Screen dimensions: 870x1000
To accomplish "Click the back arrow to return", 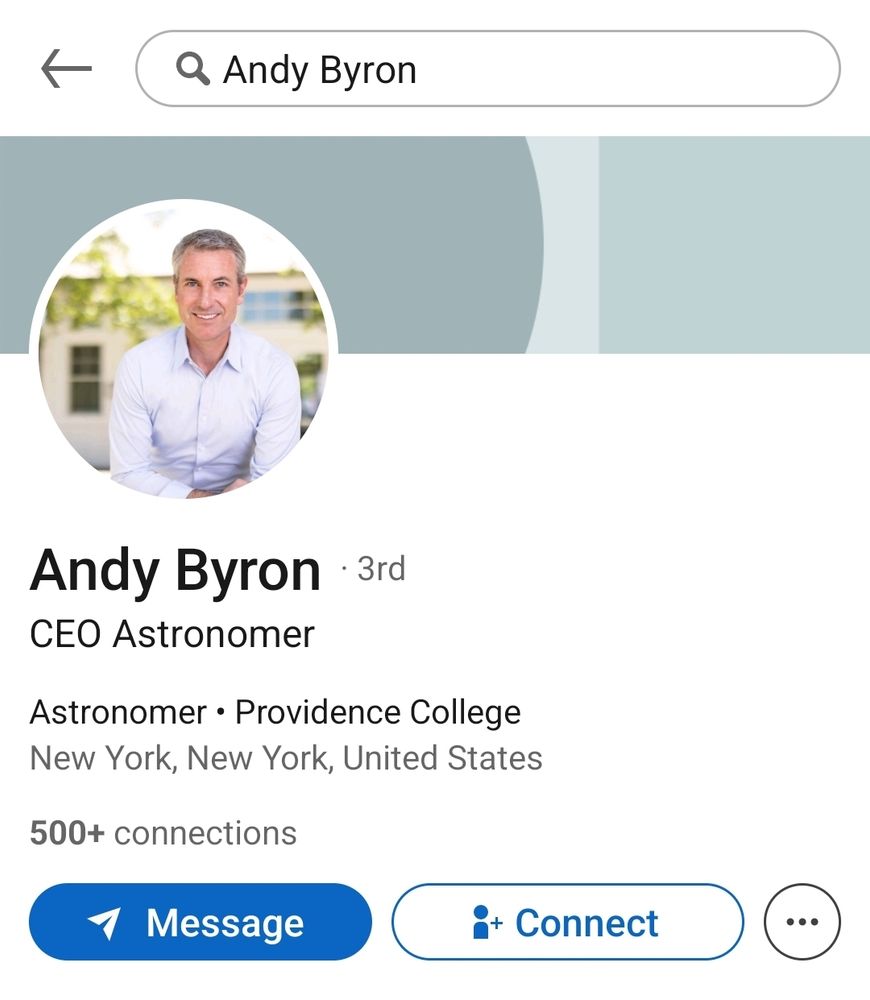I will 64,68.
